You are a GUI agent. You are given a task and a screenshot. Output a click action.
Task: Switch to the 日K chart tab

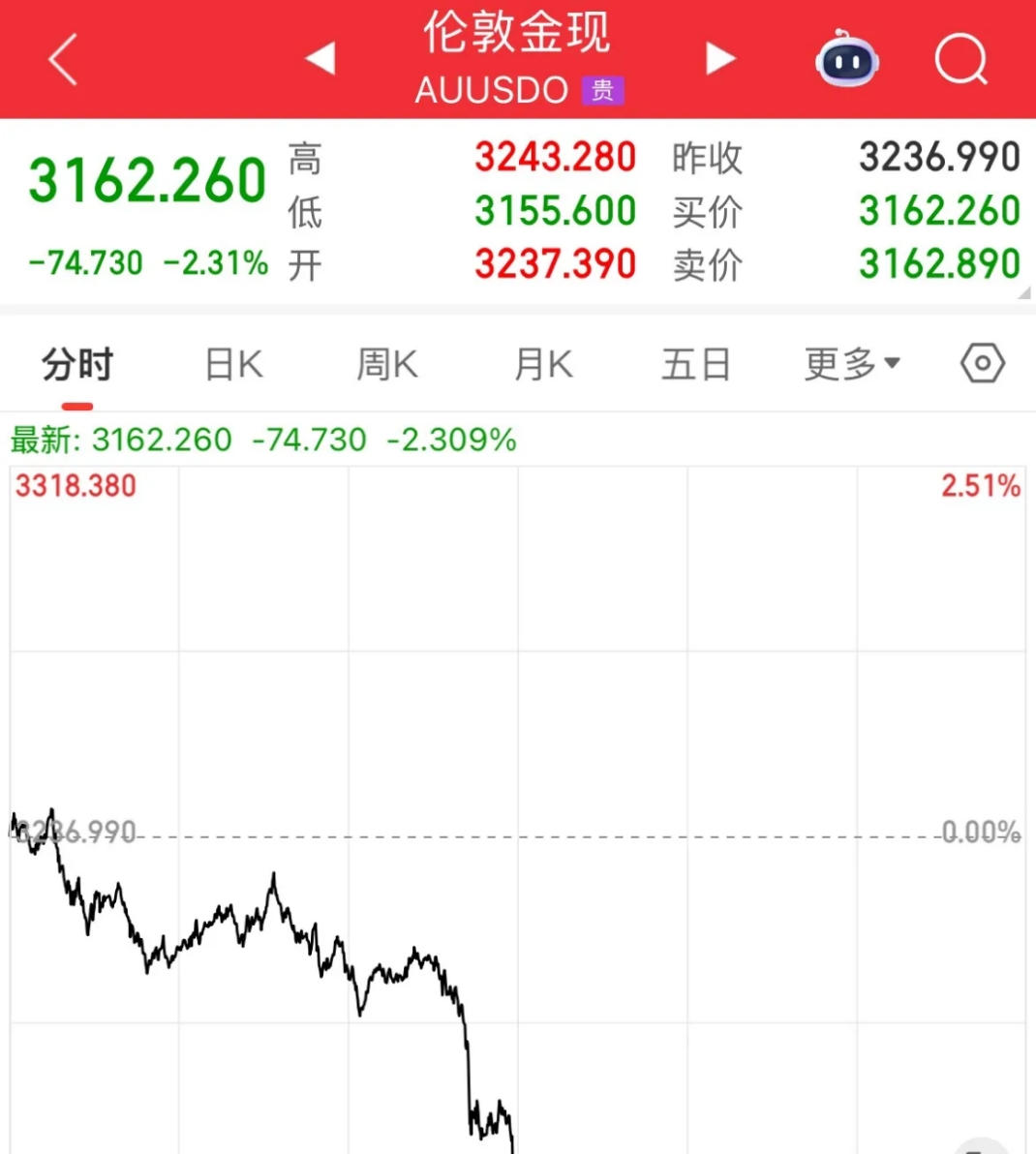[x=233, y=365]
